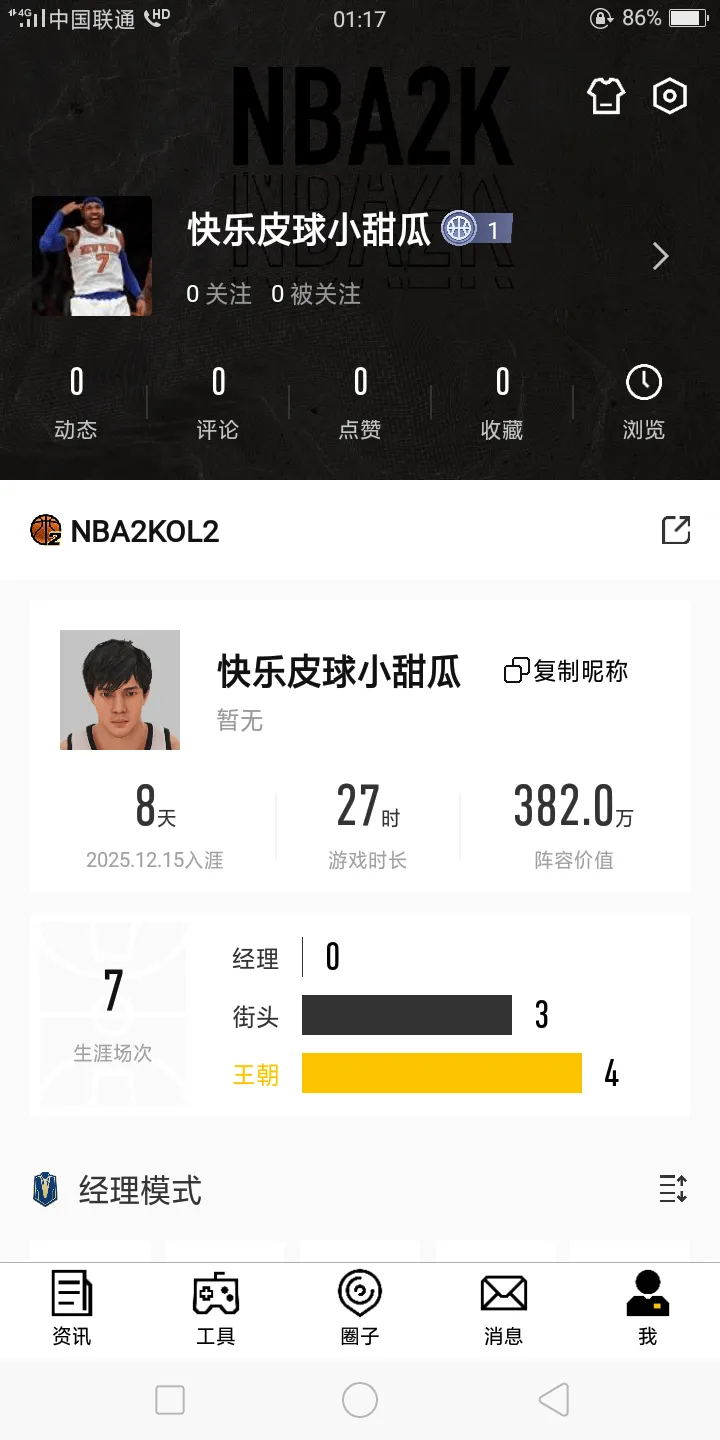Screen dimensions: 720x1440
Task: Open 收藏 favorites section
Action: coord(502,403)
